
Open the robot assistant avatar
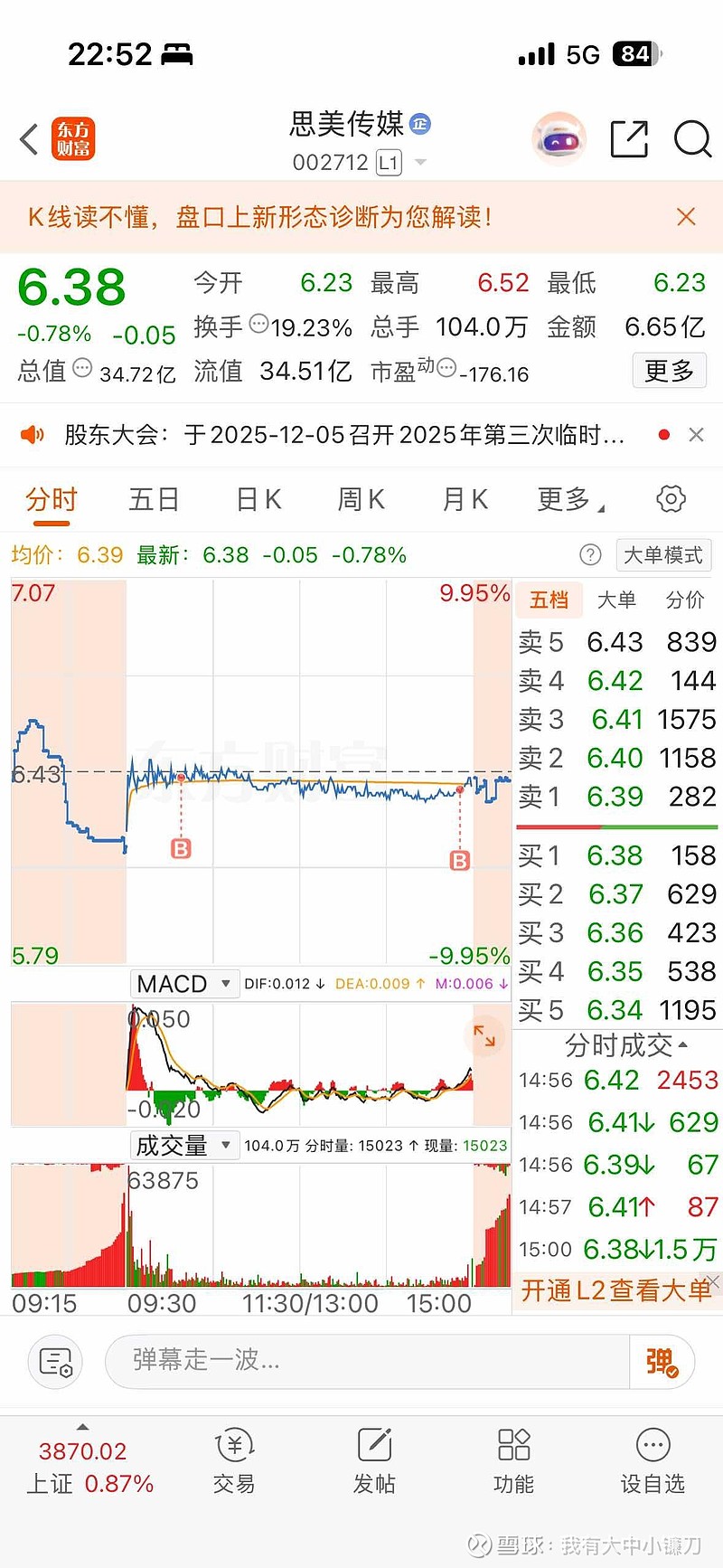[559, 139]
